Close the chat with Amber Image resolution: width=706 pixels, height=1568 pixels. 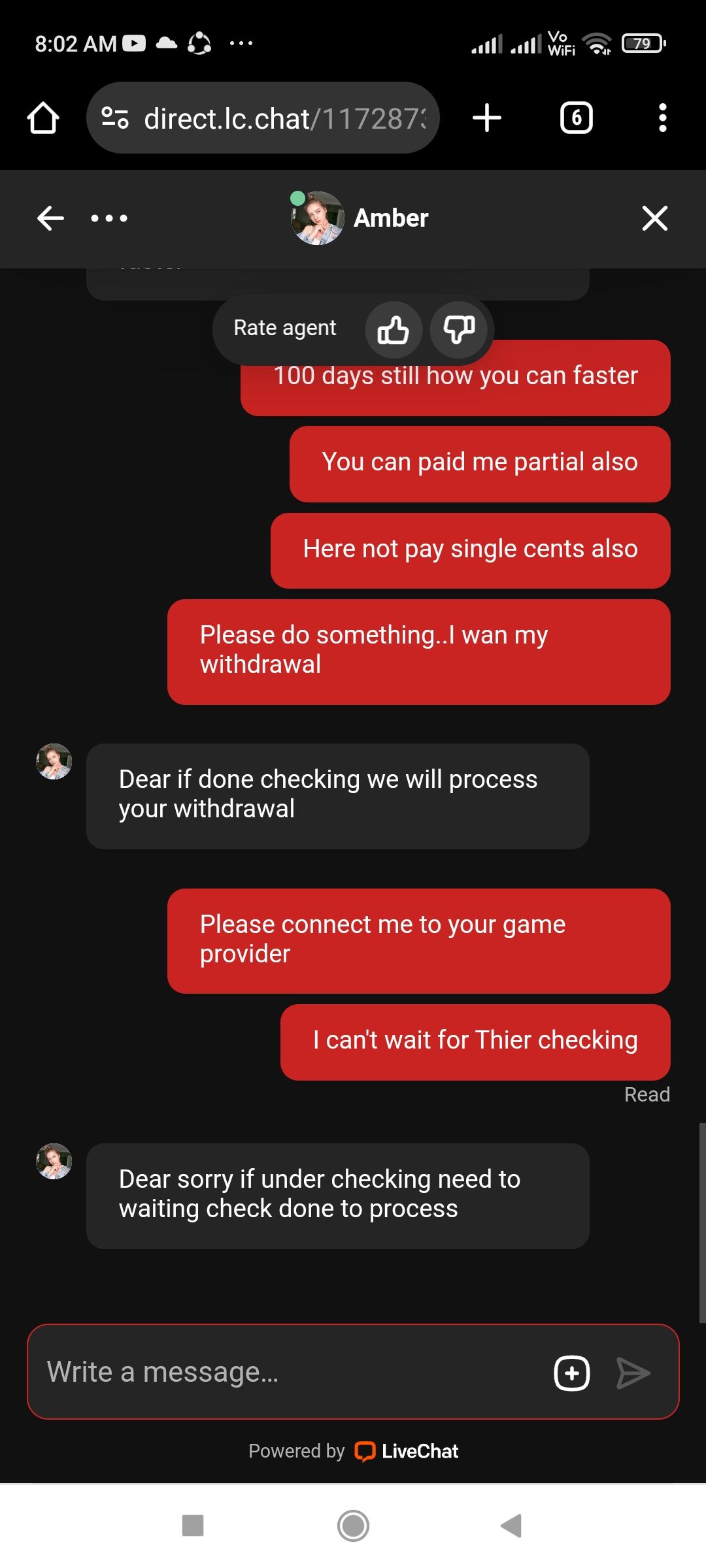click(654, 218)
